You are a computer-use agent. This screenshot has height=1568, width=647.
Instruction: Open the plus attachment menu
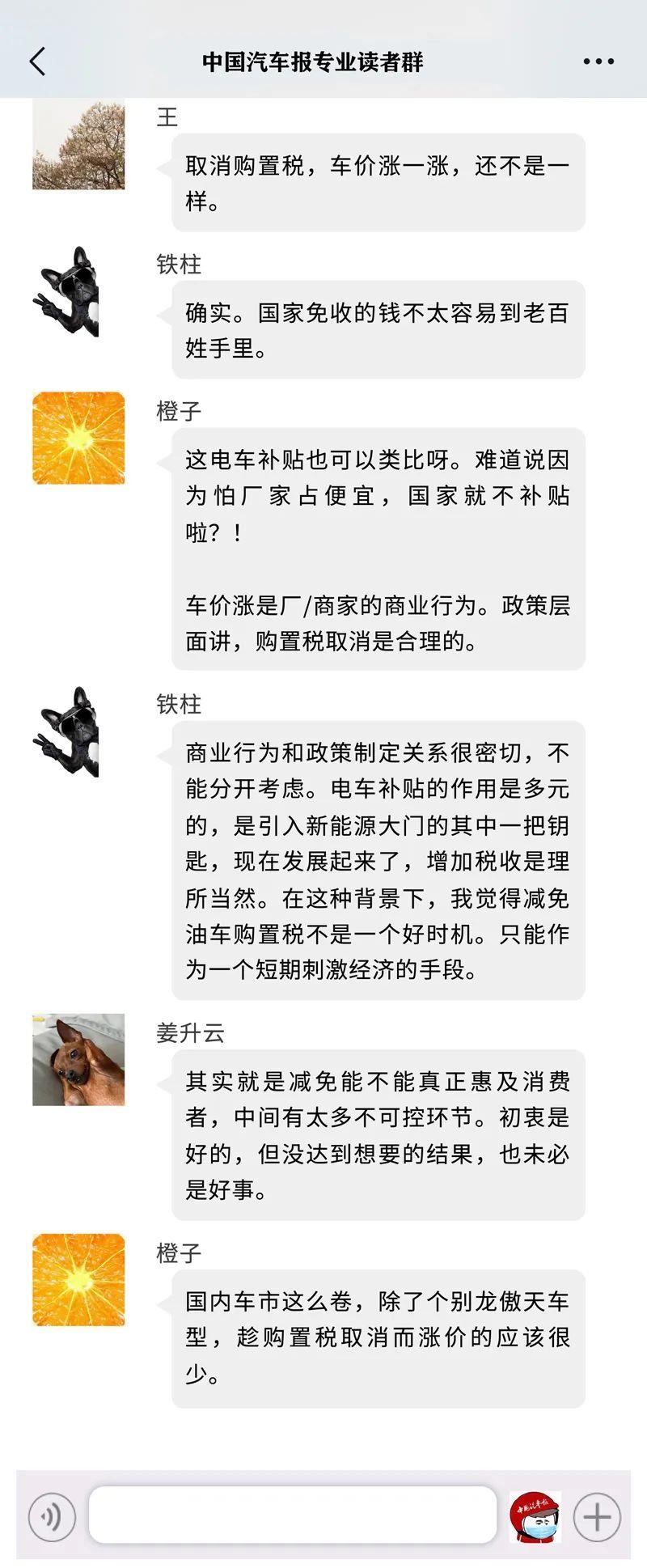(x=597, y=1516)
